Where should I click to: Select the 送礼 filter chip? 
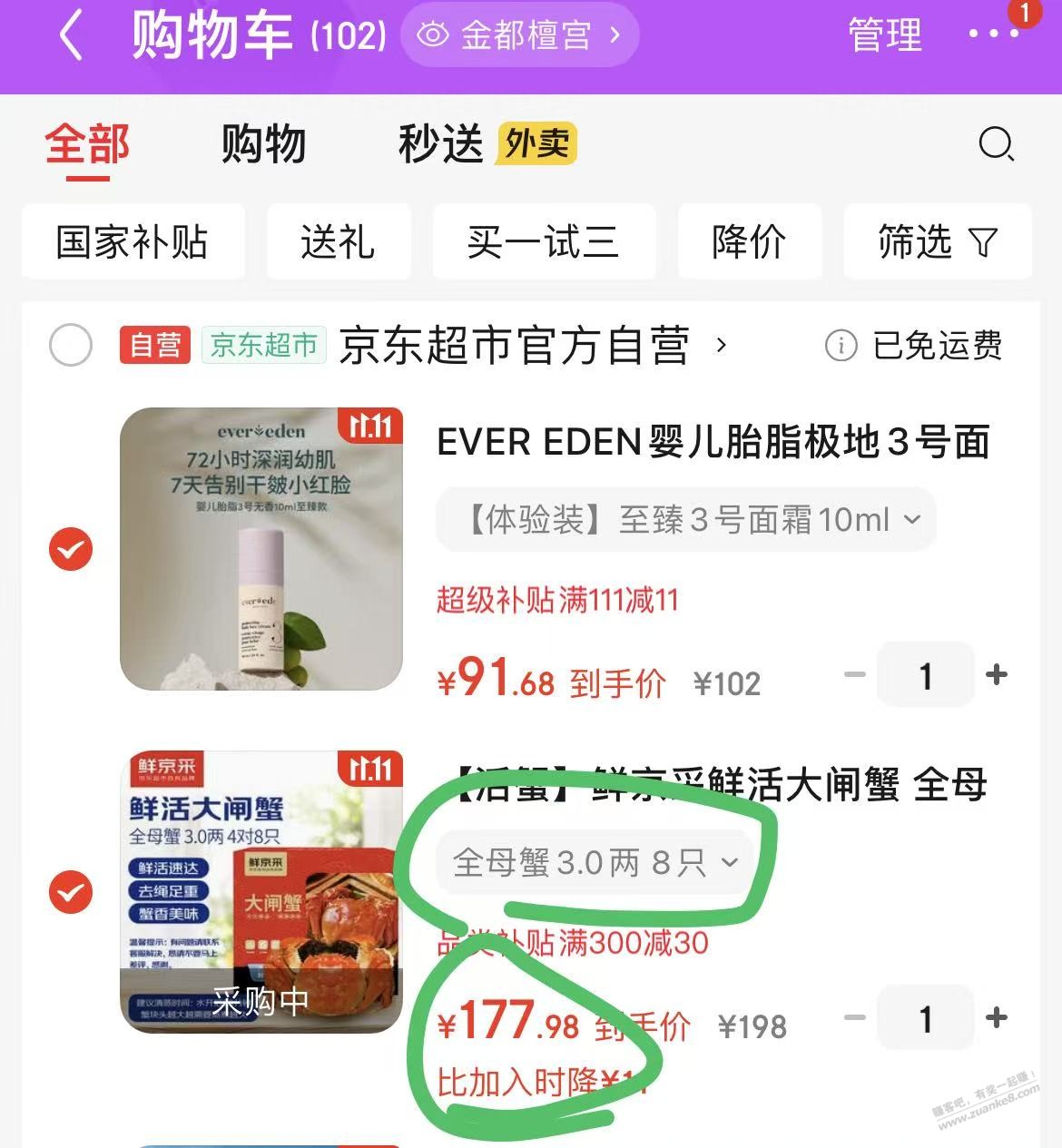pos(338,241)
